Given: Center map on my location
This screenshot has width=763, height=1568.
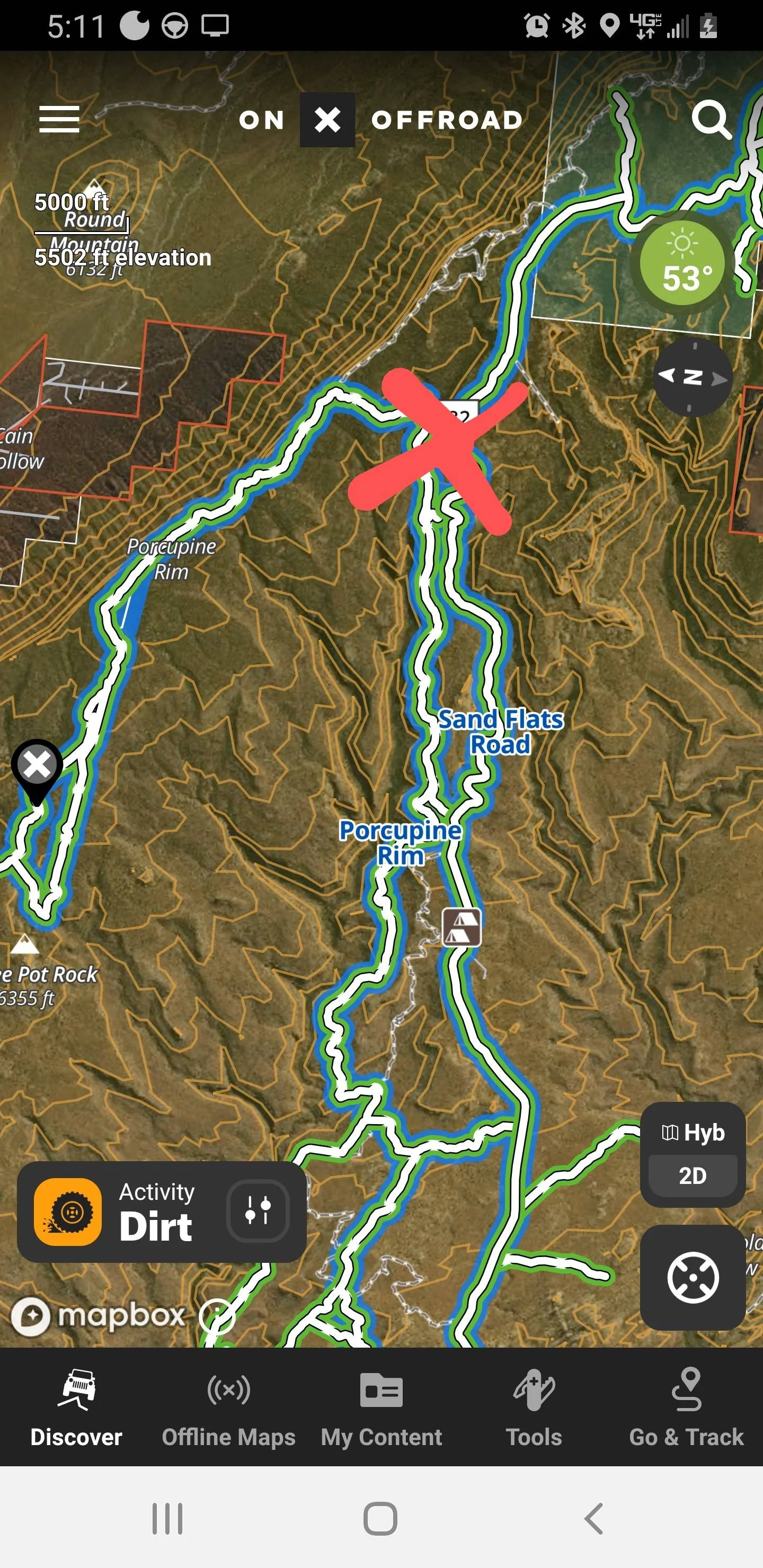Looking at the screenshot, I should [x=693, y=1277].
